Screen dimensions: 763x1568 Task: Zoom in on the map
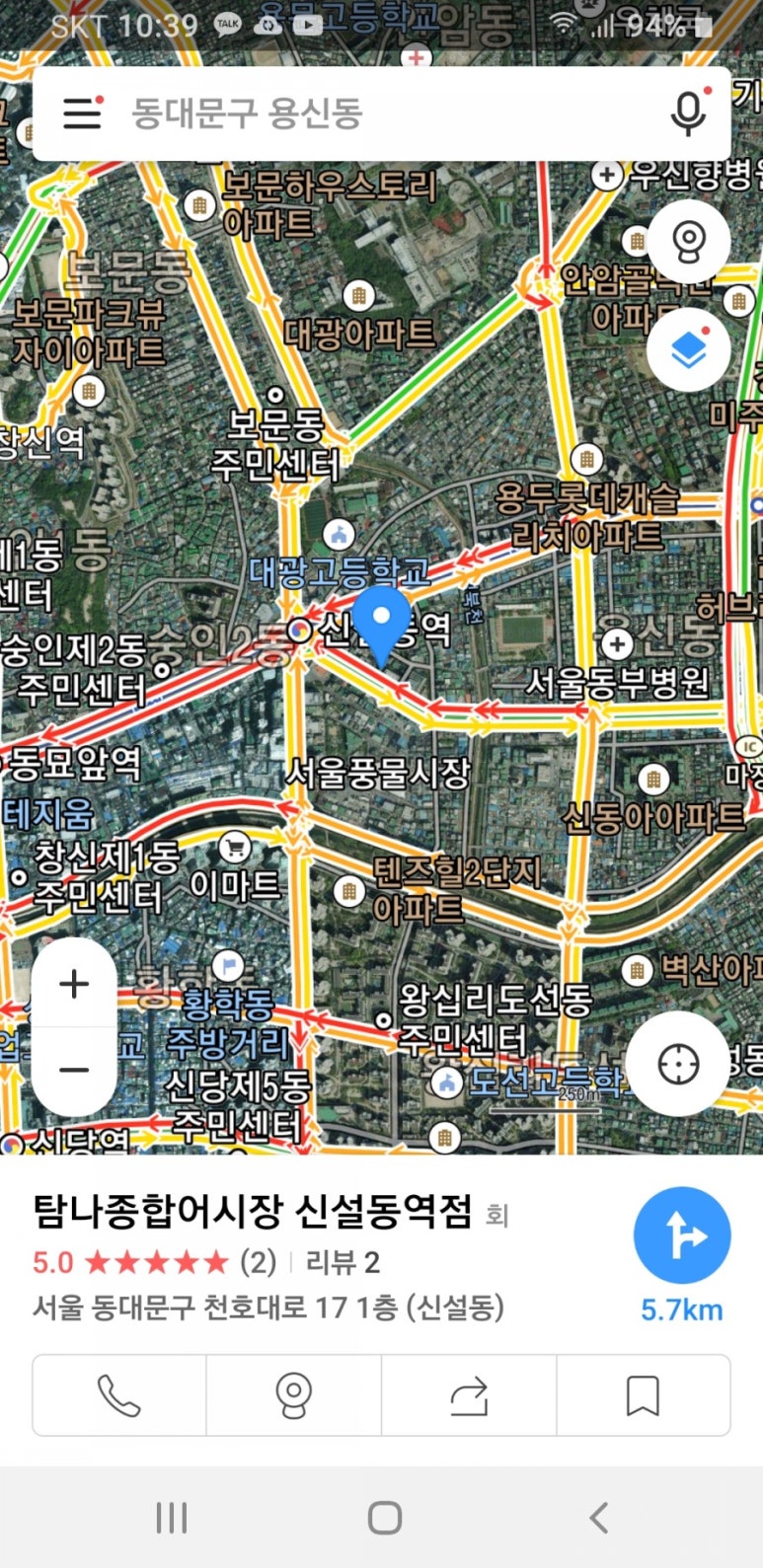pyautogui.click(x=74, y=984)
